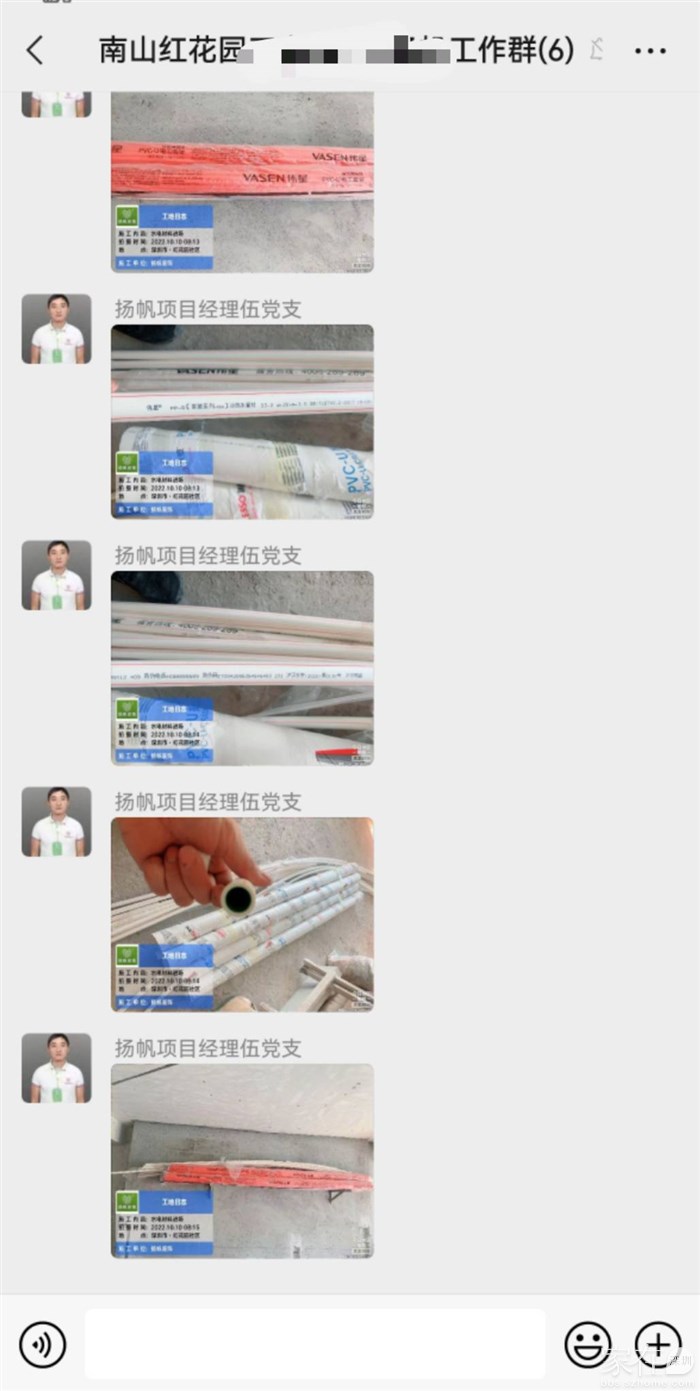Open the partly visible red VASEN pipes photo

pos(242,182)
